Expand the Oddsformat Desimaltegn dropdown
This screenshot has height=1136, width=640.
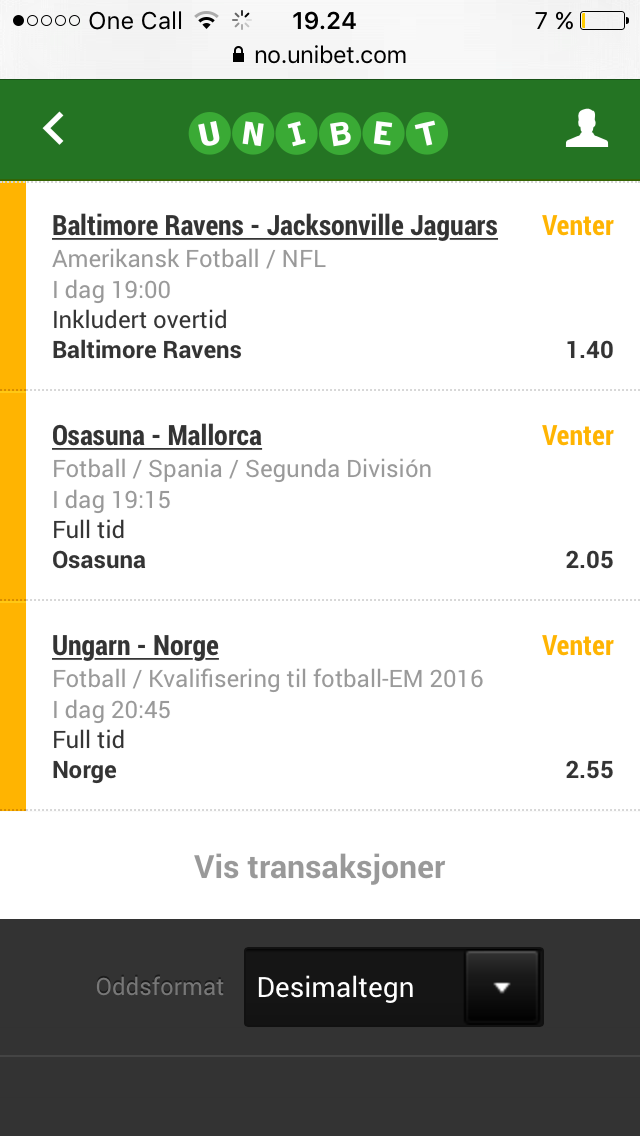point(394,987)
